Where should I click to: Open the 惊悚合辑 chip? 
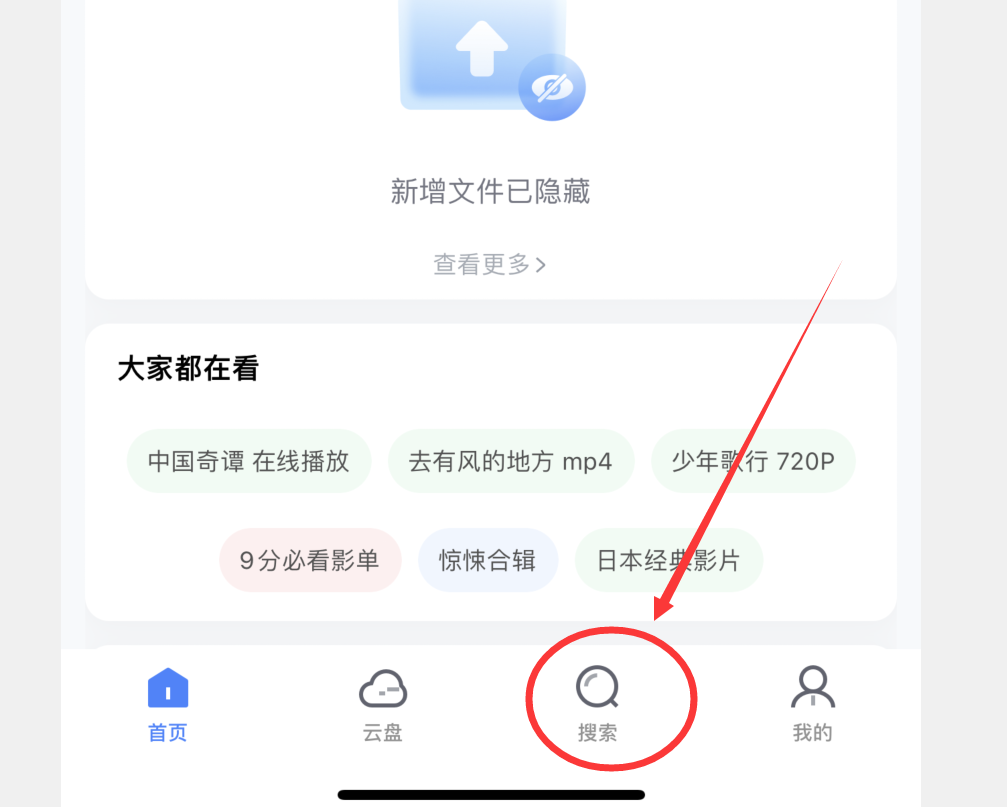pos(487,560)
